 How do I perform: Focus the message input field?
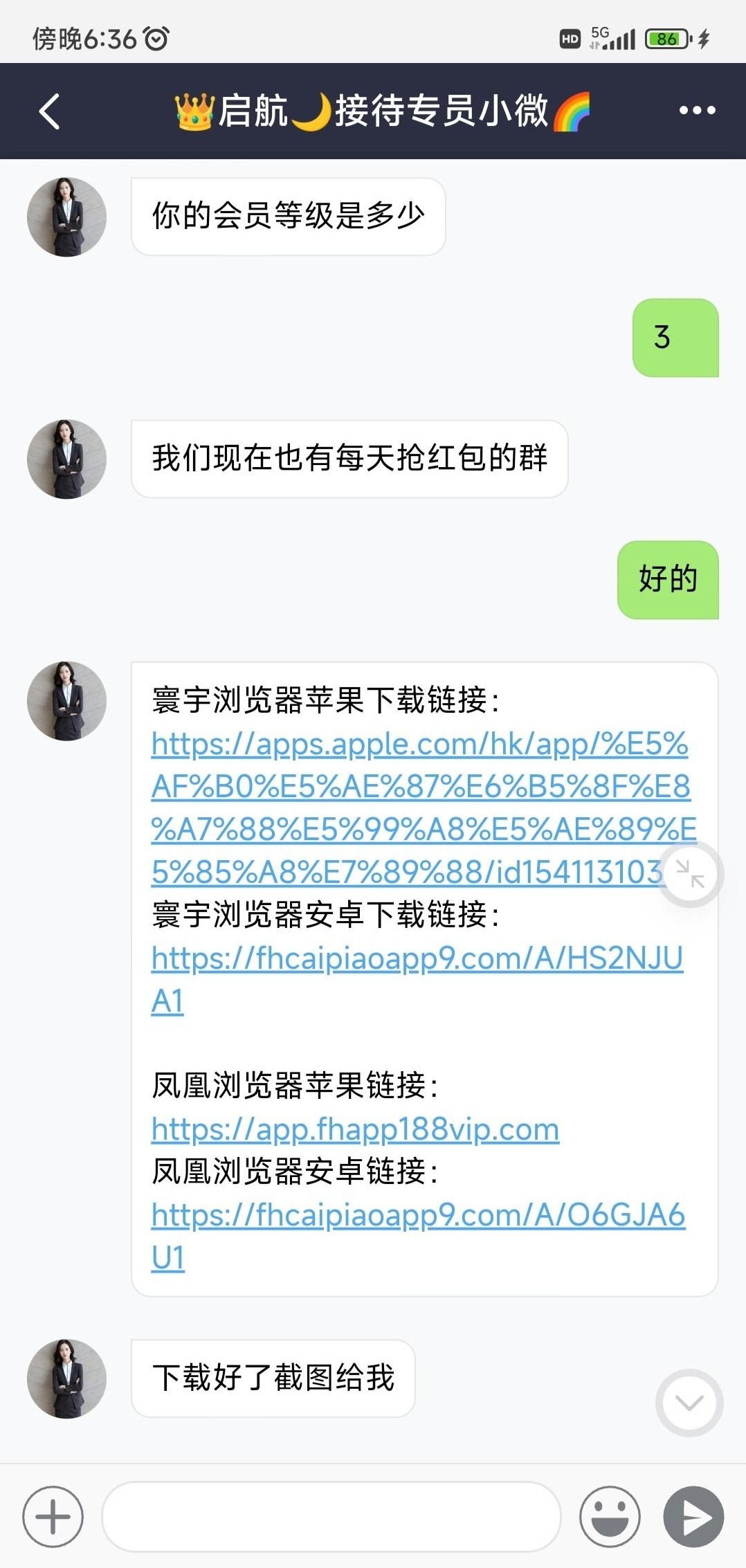coord(331,1517)
